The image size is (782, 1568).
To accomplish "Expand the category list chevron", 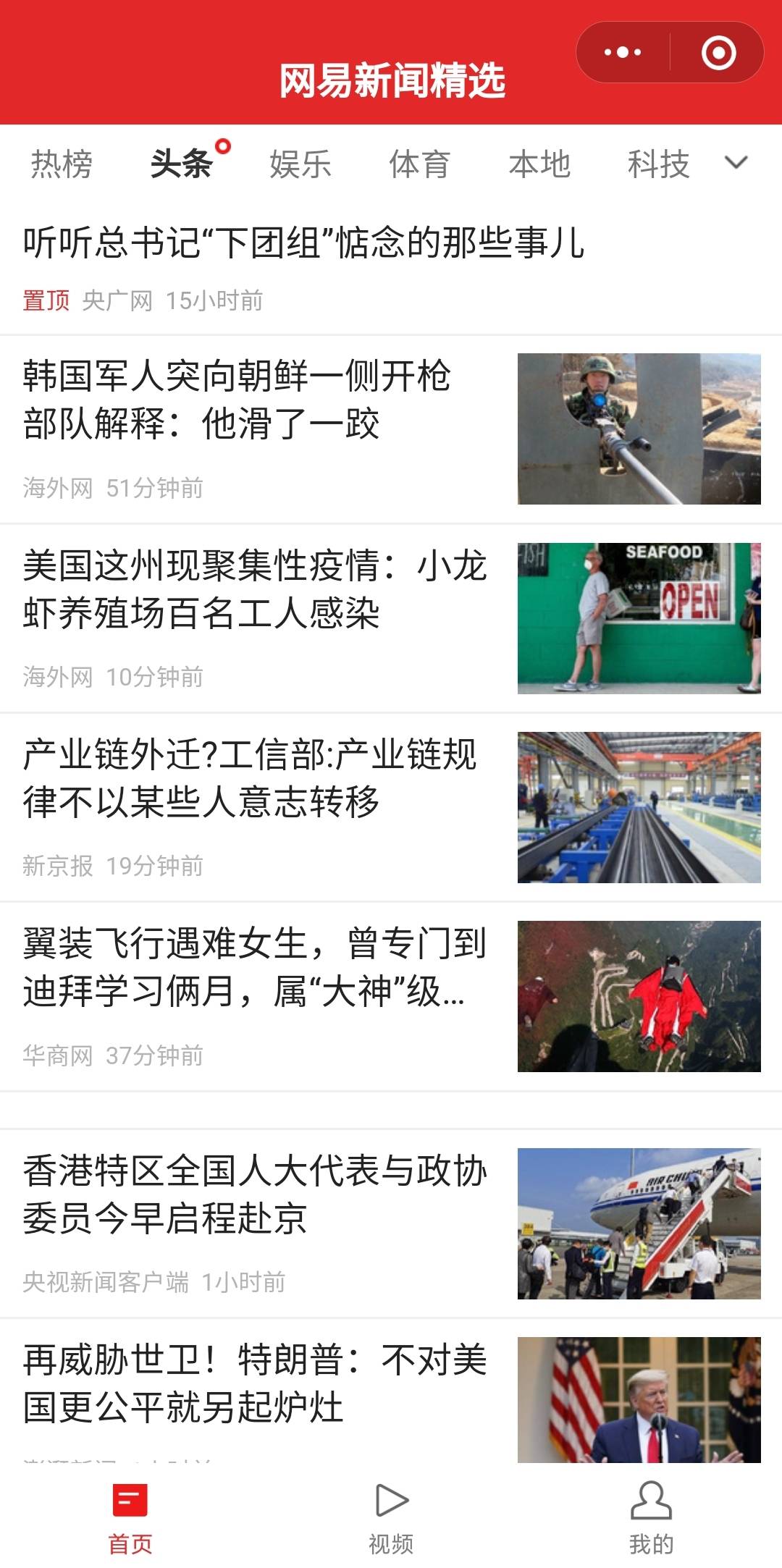I will 736,163.
